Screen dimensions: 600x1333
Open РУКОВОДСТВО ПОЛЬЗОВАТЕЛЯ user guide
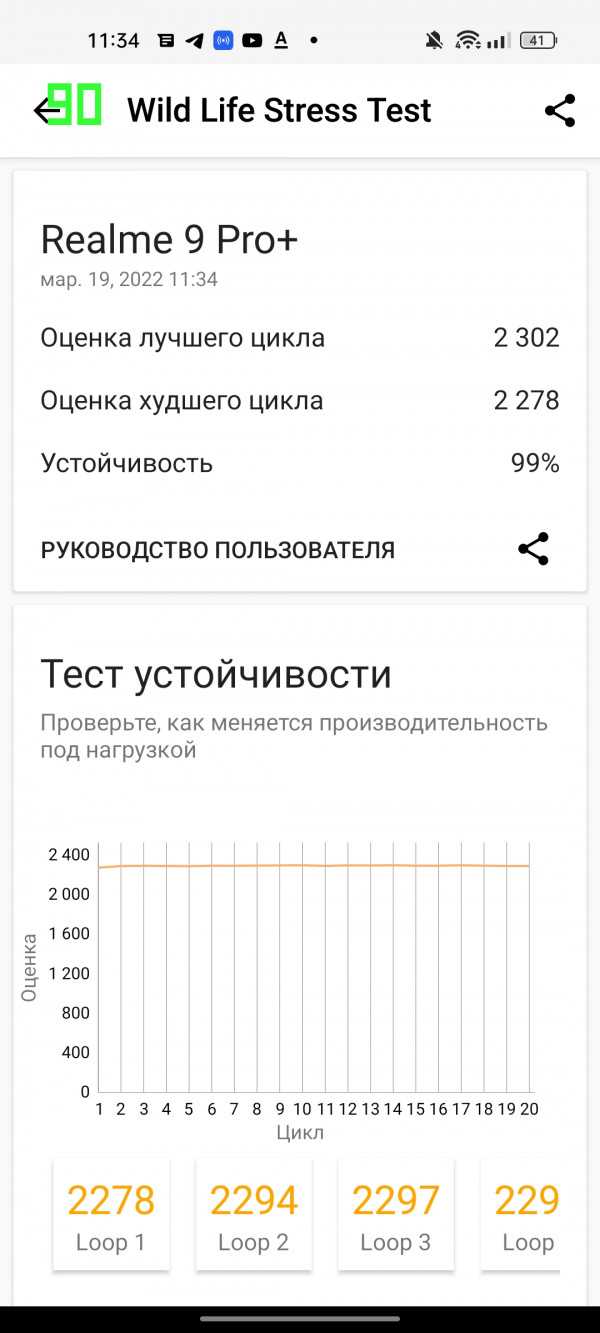[217, 550]
